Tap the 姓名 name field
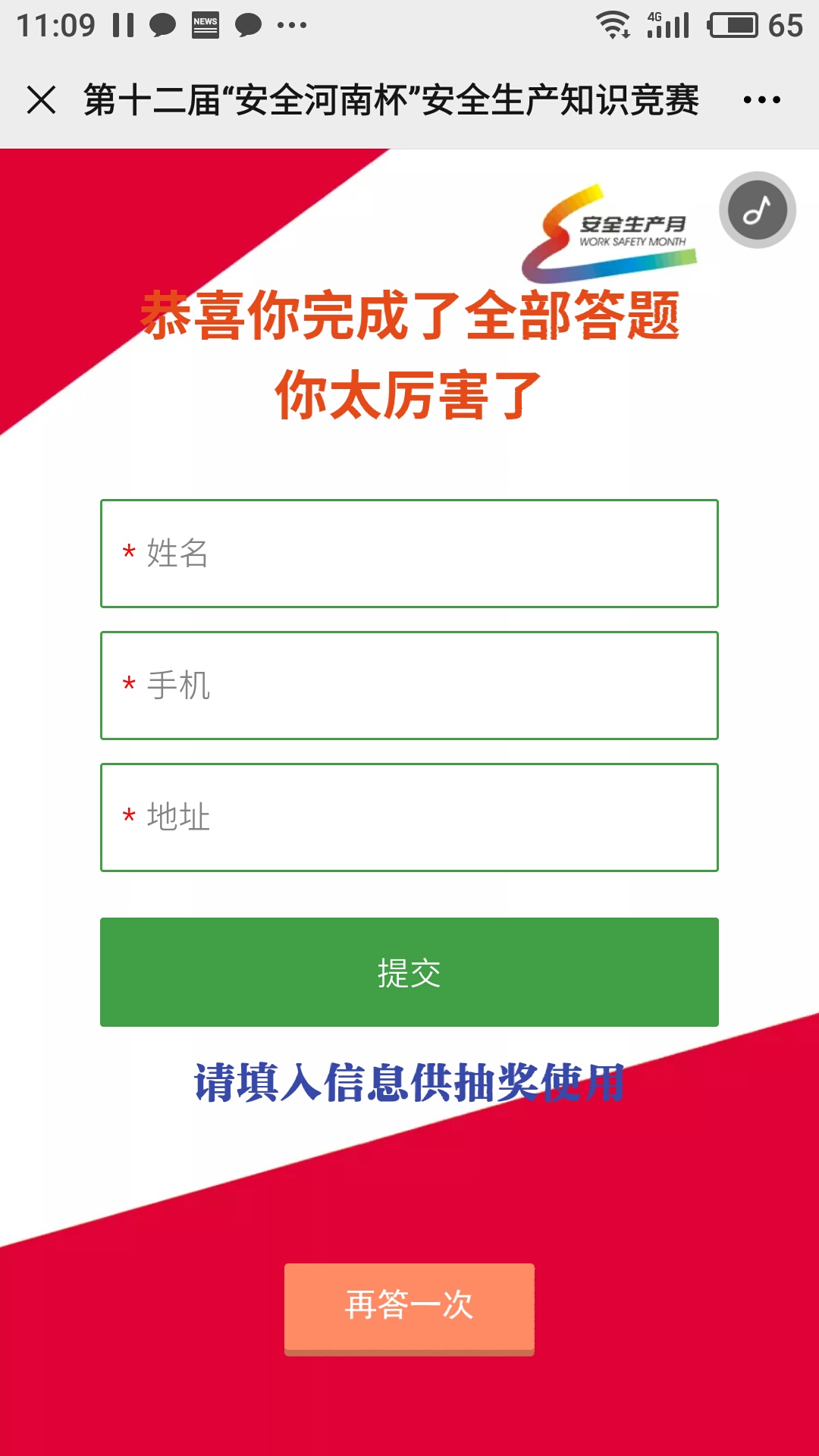819x1456 pixels. coord(409,554)
